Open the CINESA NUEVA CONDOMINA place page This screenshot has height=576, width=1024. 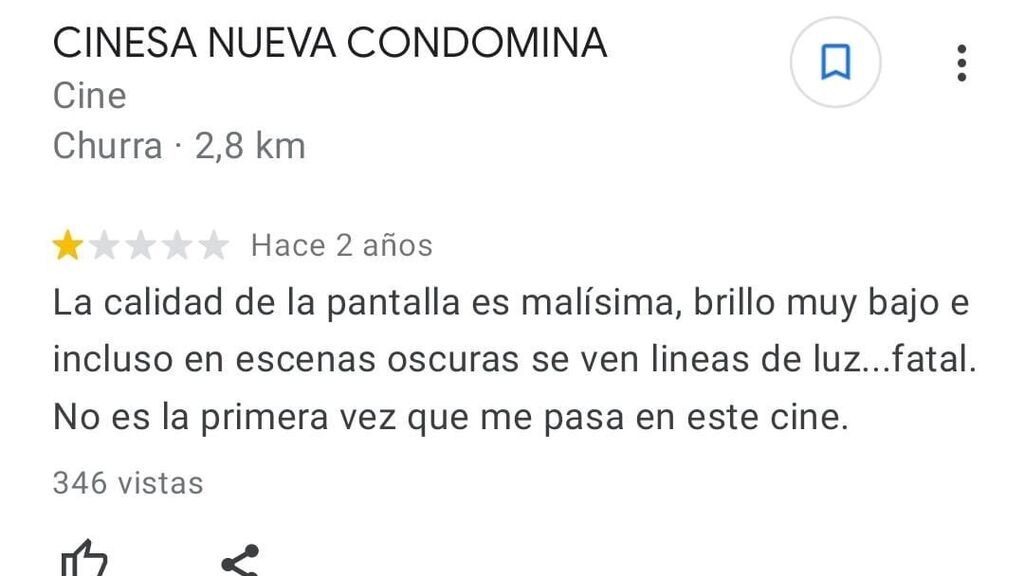click(x=329, y=43)
